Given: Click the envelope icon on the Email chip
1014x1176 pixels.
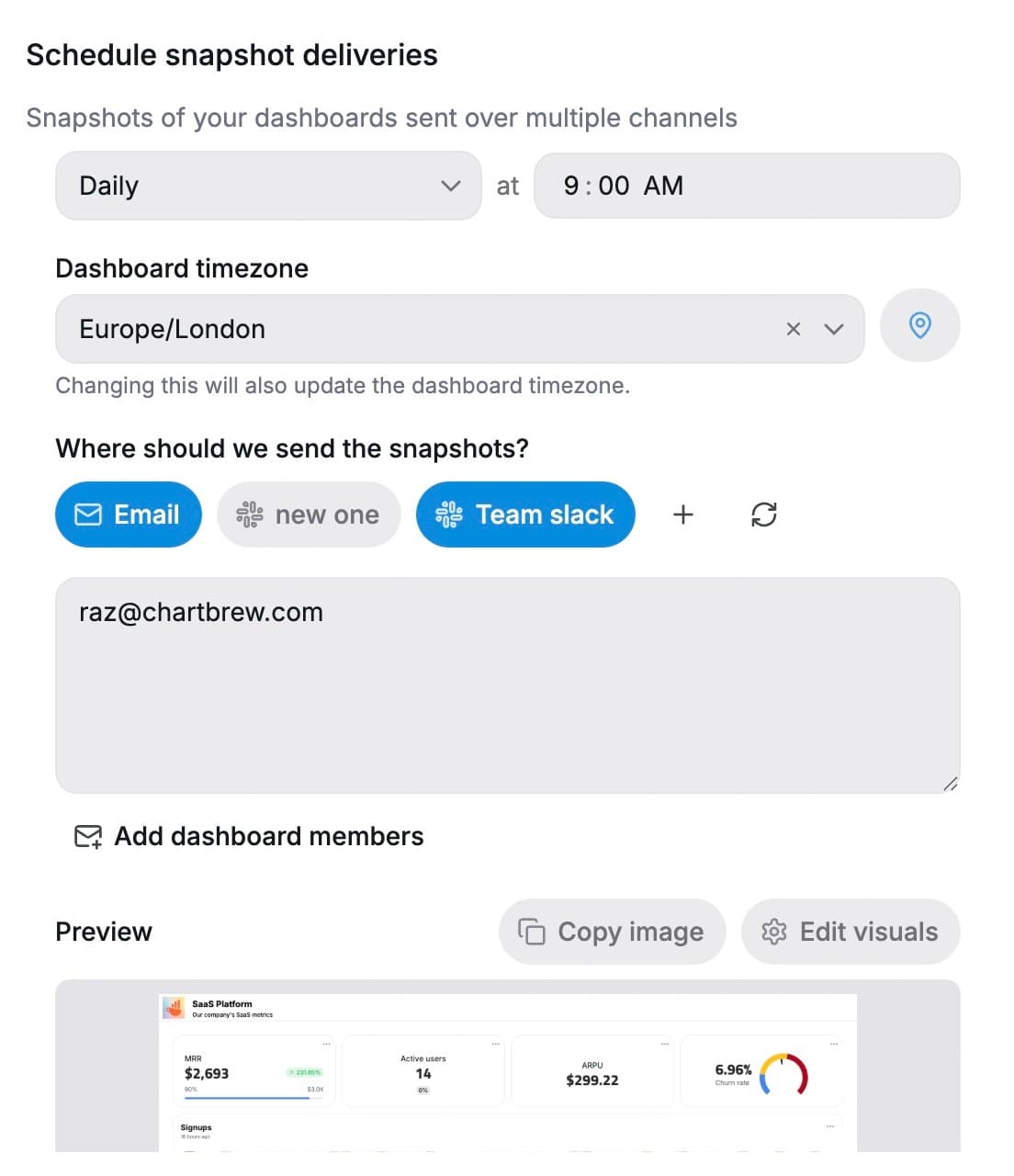Looking at the screenshot, I should [88, 514].
